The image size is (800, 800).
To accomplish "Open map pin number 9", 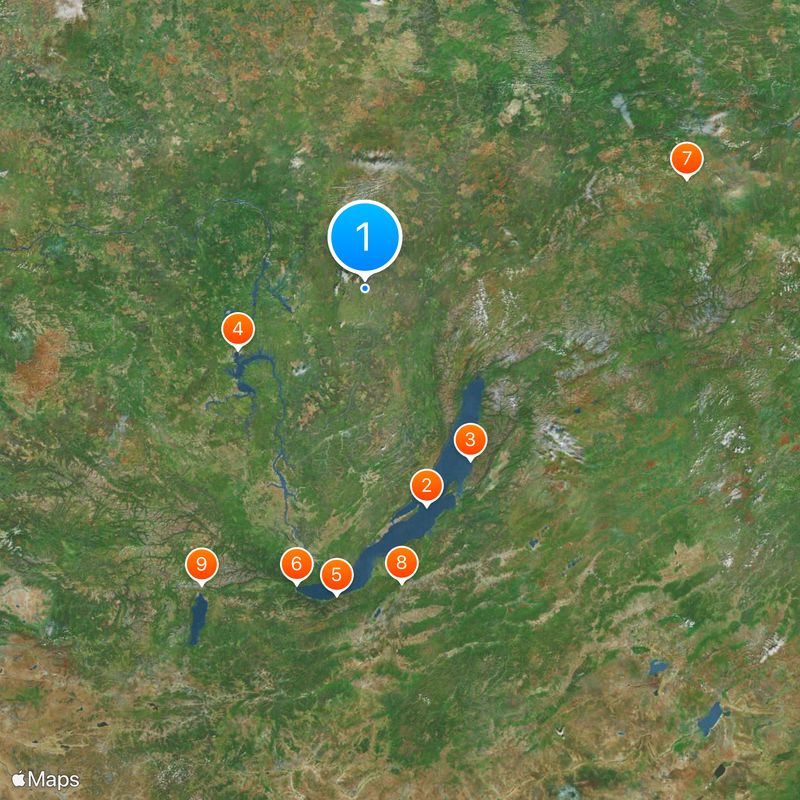I will coord(201,566).
